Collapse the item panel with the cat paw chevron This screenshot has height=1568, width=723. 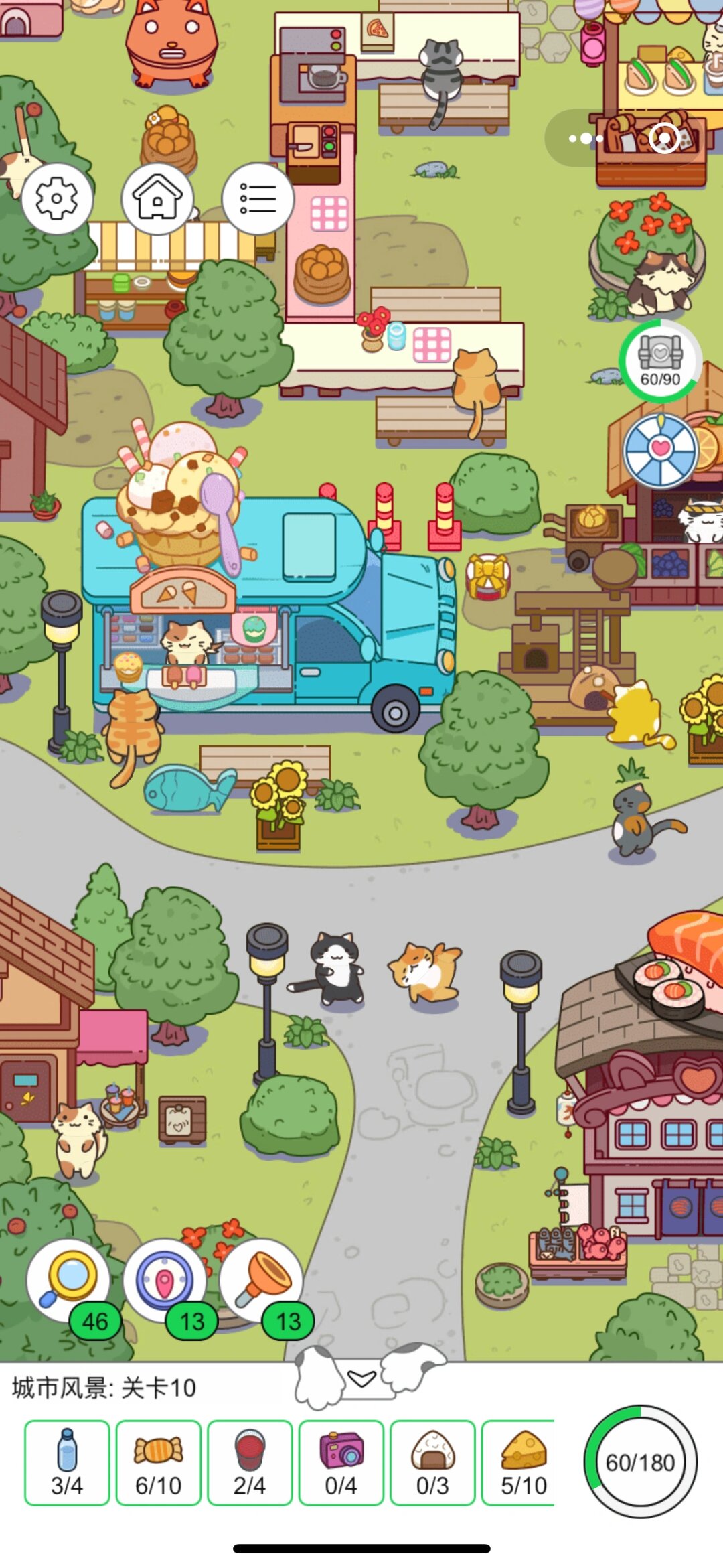tap(361, 1378)
